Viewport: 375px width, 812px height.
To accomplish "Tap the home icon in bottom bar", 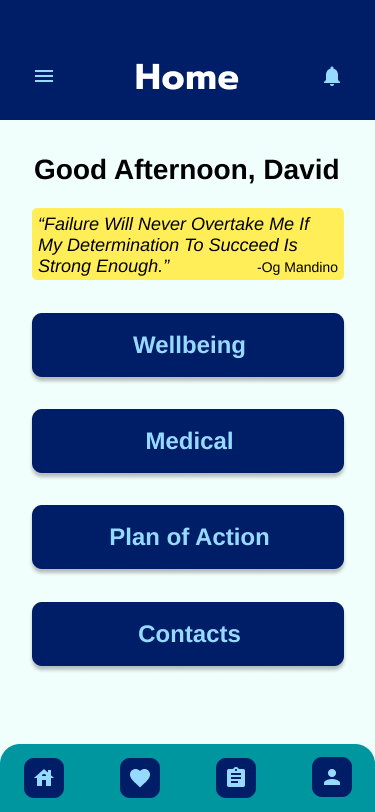I will pos(44,778).
